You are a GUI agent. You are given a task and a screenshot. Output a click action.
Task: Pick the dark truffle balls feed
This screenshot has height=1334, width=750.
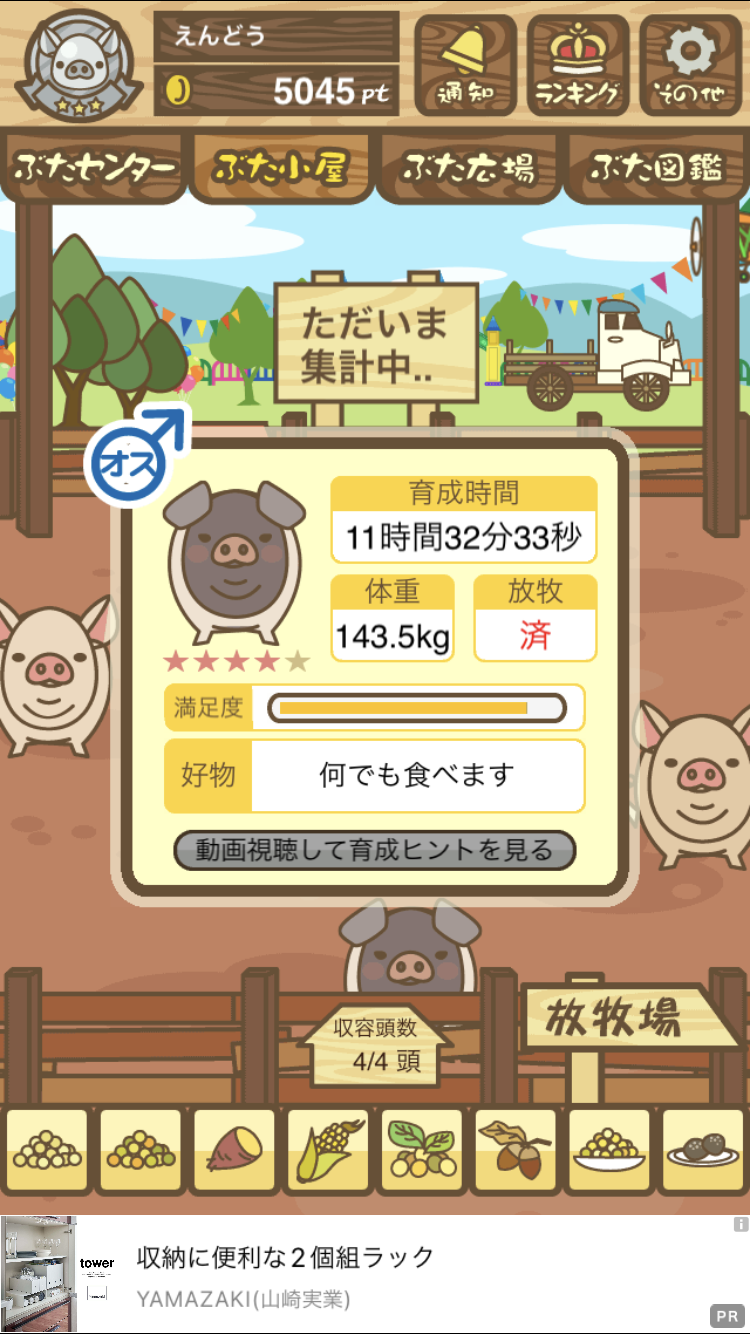(703, 1150)
